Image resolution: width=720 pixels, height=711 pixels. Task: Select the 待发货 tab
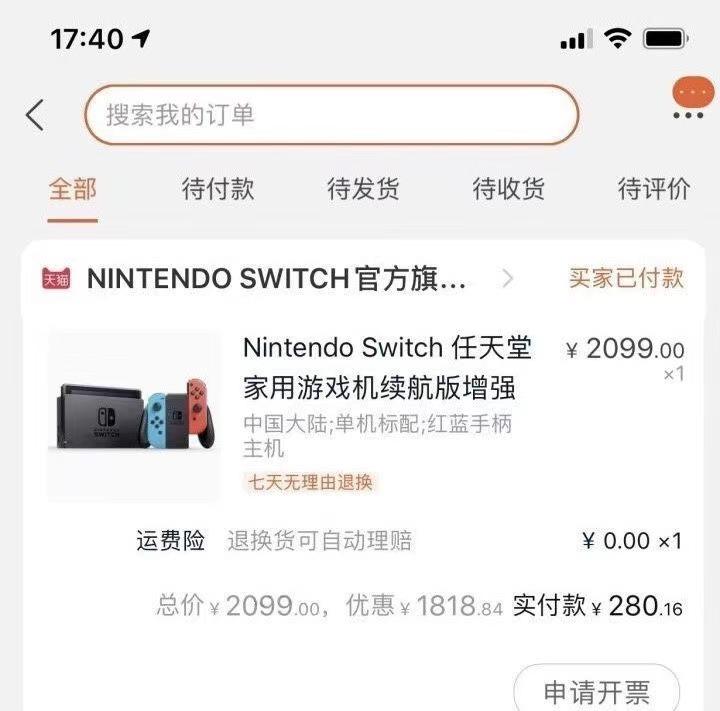[363, 189]
